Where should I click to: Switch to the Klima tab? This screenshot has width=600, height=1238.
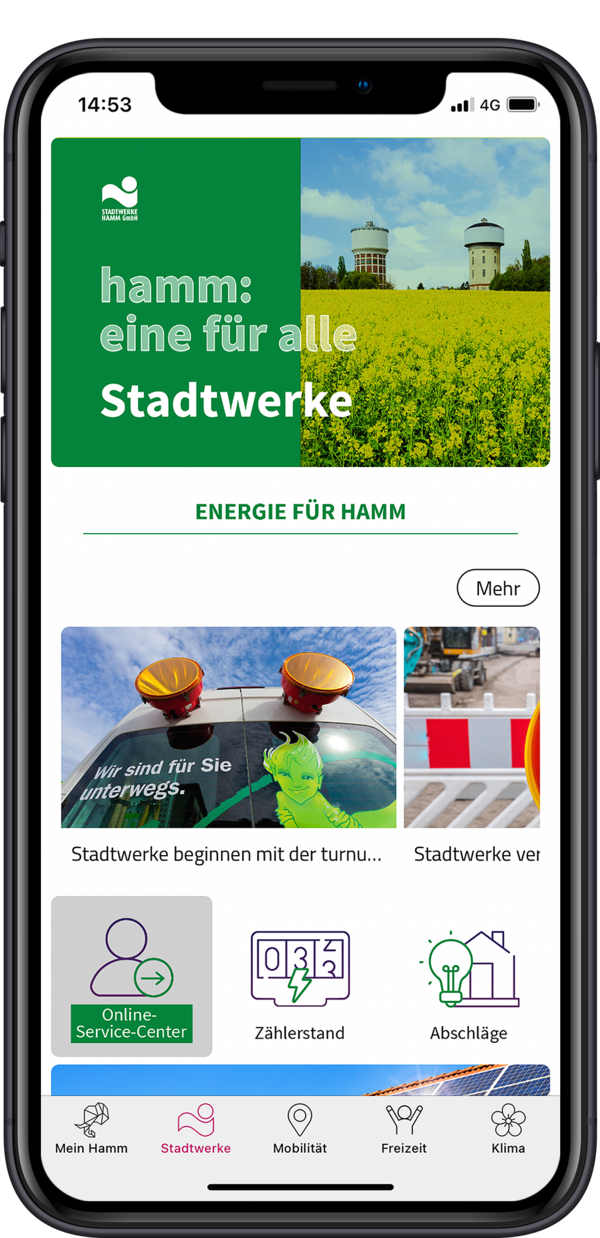(x=508, y=1129)
